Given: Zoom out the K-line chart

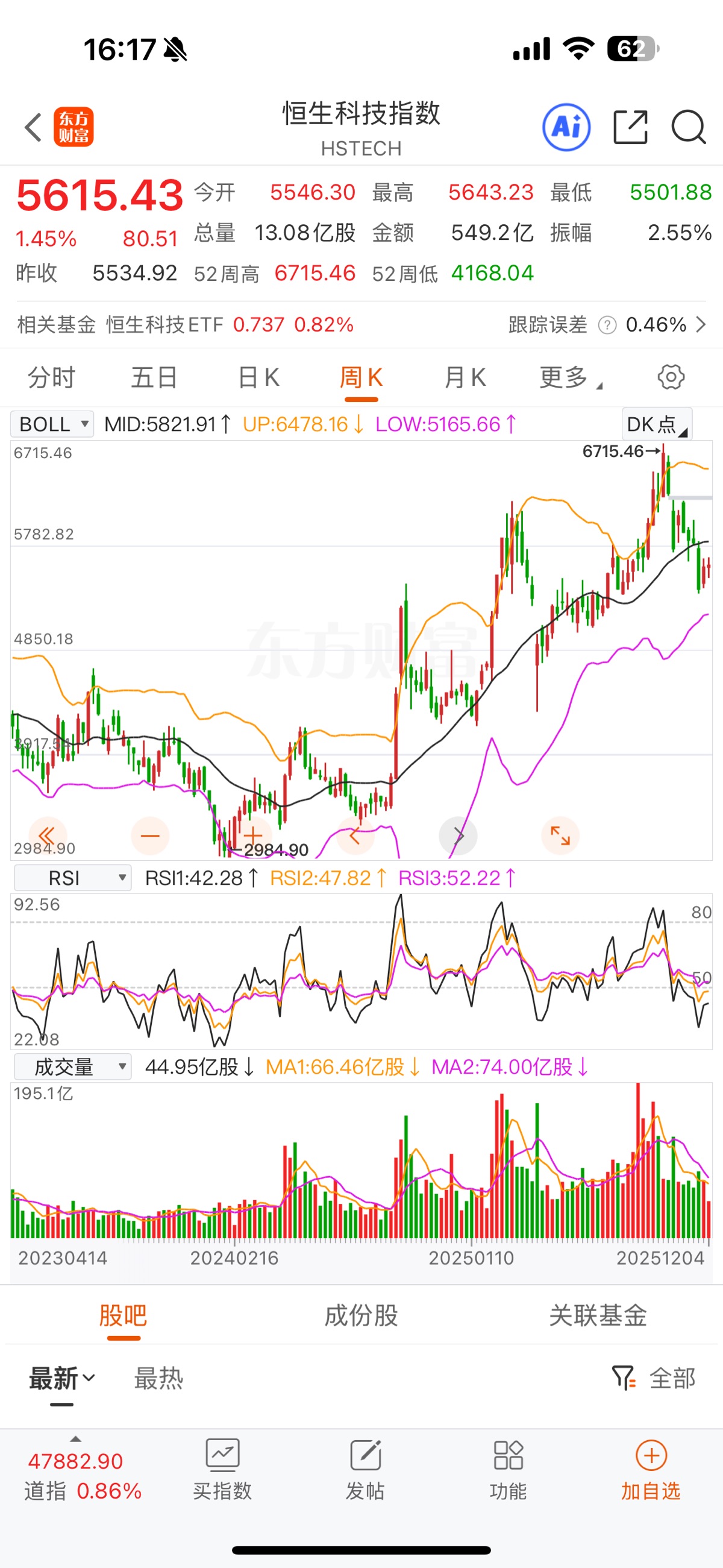Looking at the screenshot, I should (x=149, y=836).
